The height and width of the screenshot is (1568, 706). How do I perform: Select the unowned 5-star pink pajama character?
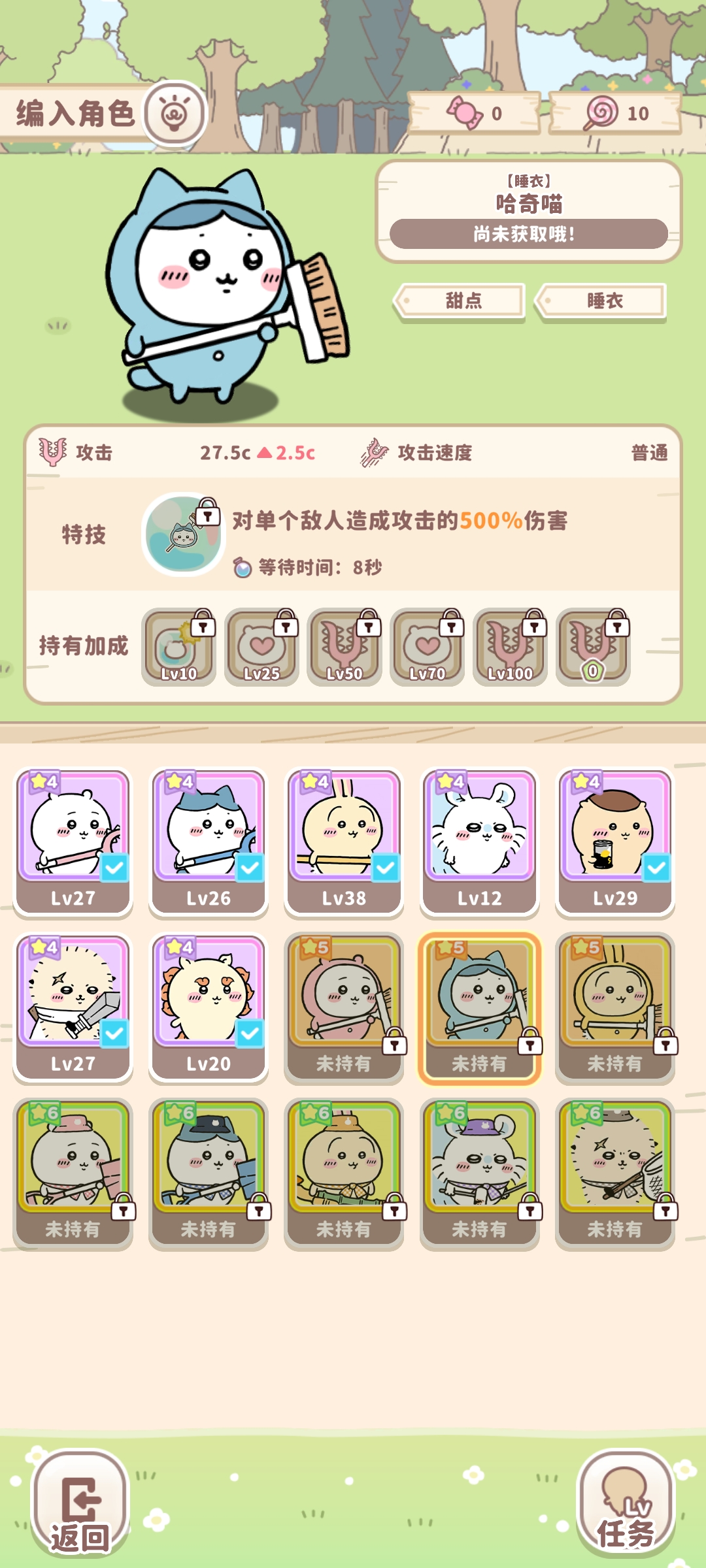coord(344,1007)
